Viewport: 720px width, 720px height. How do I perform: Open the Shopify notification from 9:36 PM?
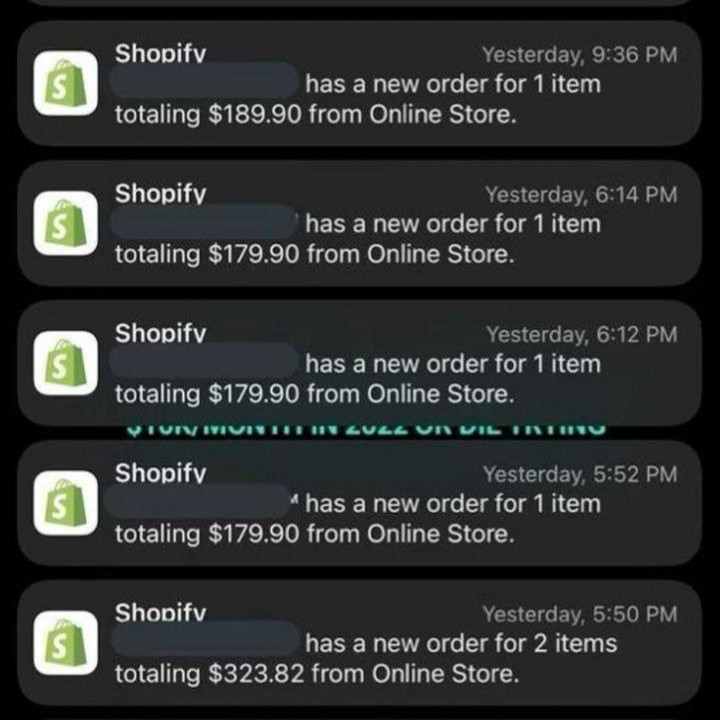tap(360, 85)
